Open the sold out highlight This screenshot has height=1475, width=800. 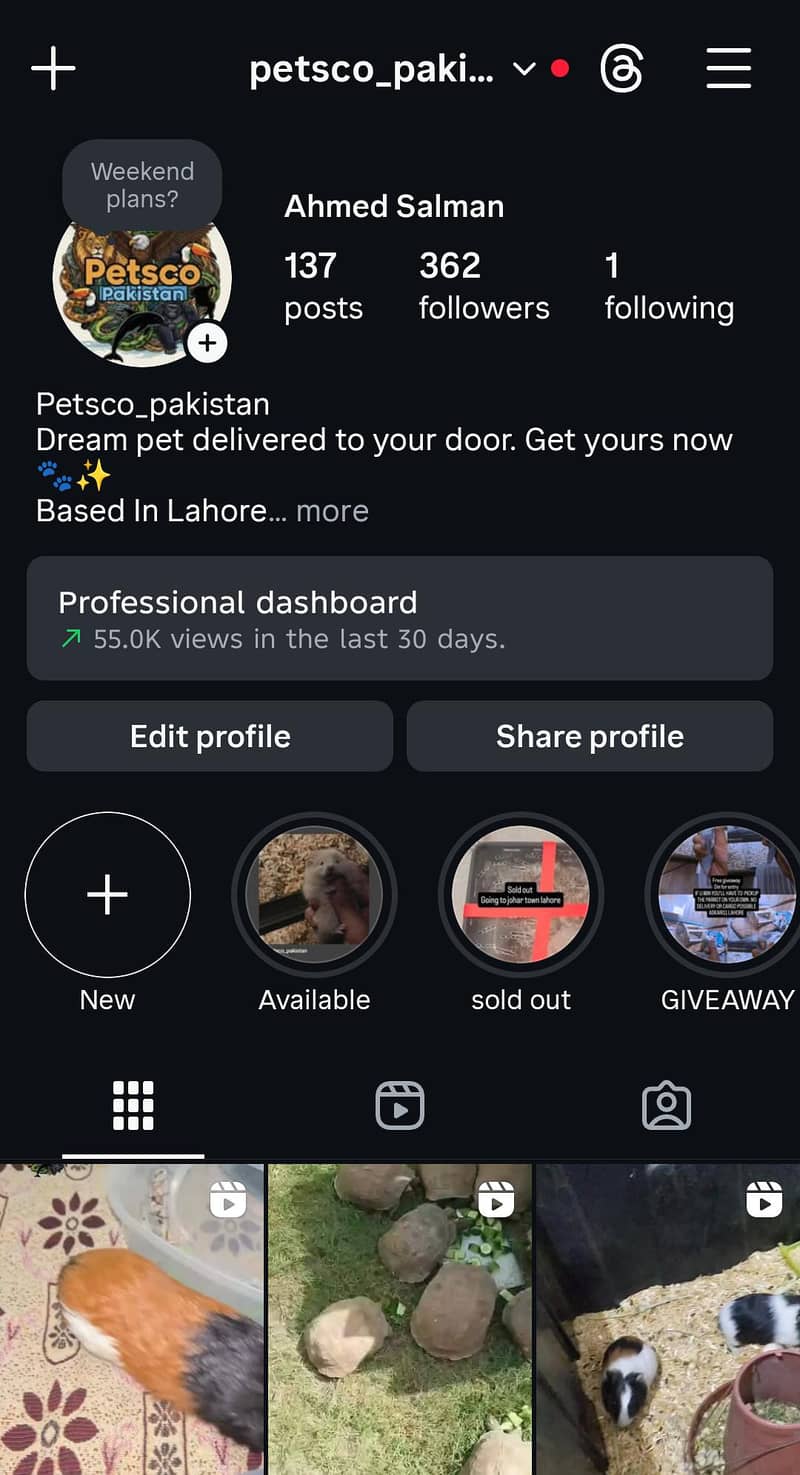pyautogui.click(x=521, y=894)
